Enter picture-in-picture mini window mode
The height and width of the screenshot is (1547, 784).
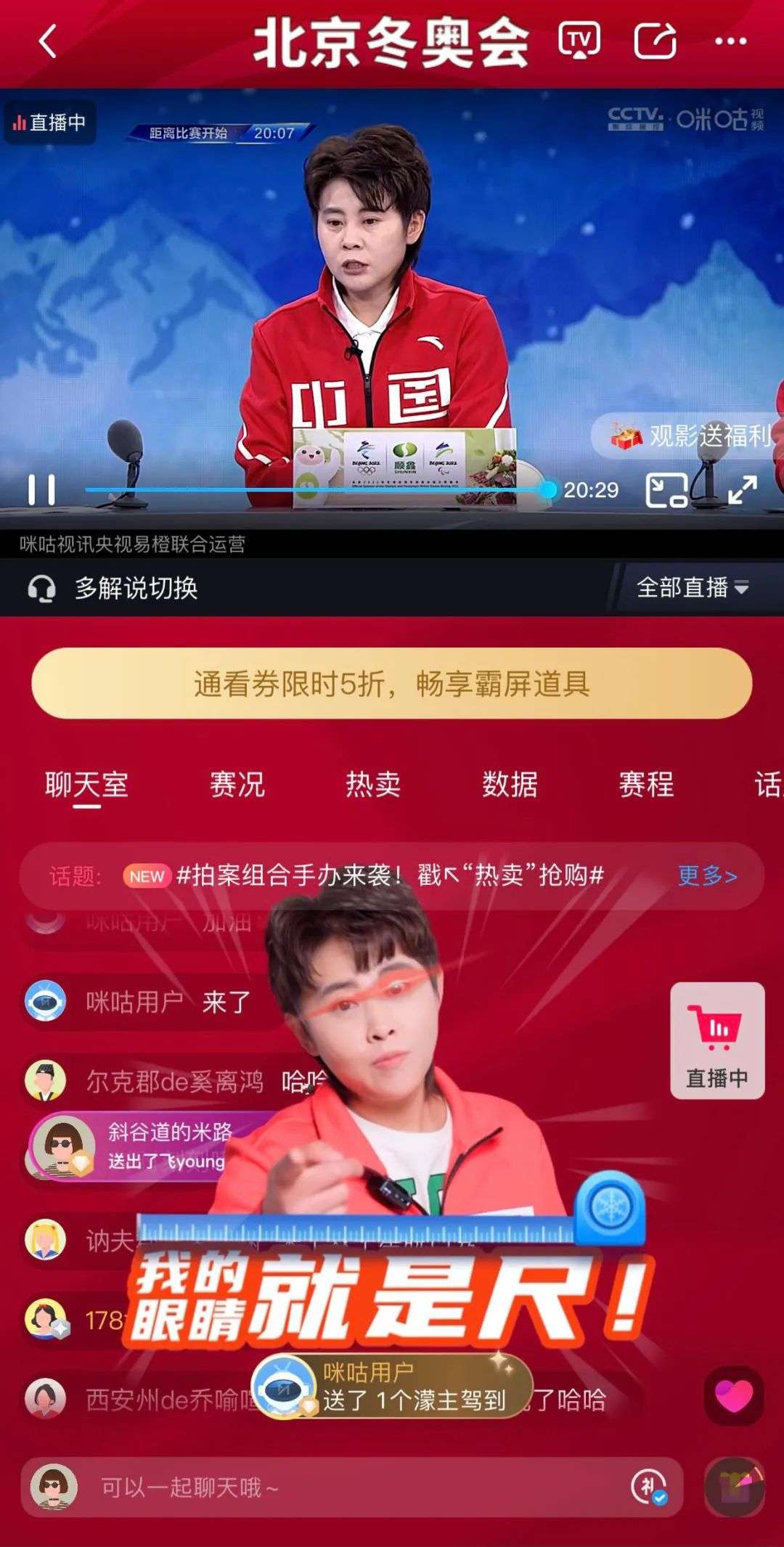666,490
